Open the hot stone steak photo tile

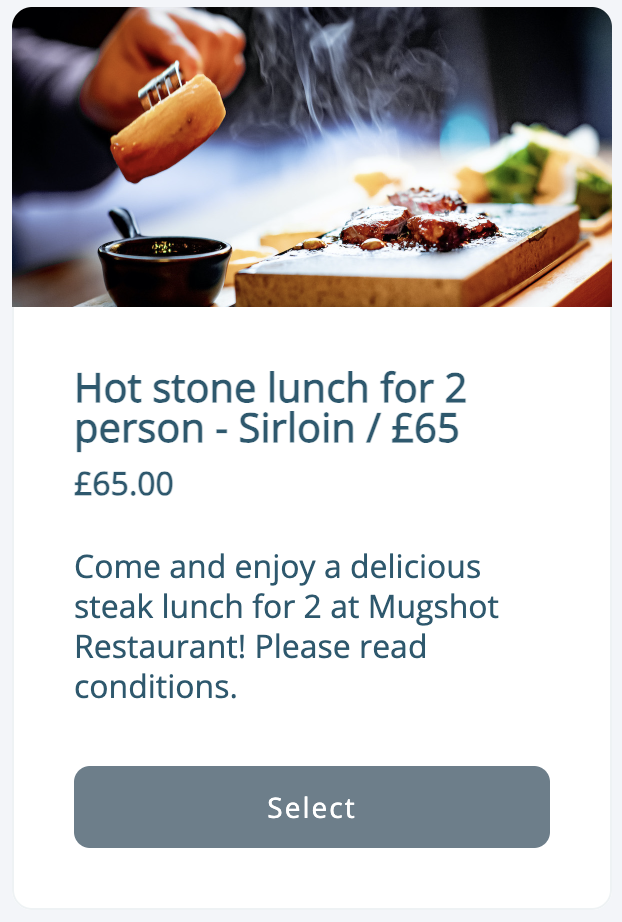(311, 157)
